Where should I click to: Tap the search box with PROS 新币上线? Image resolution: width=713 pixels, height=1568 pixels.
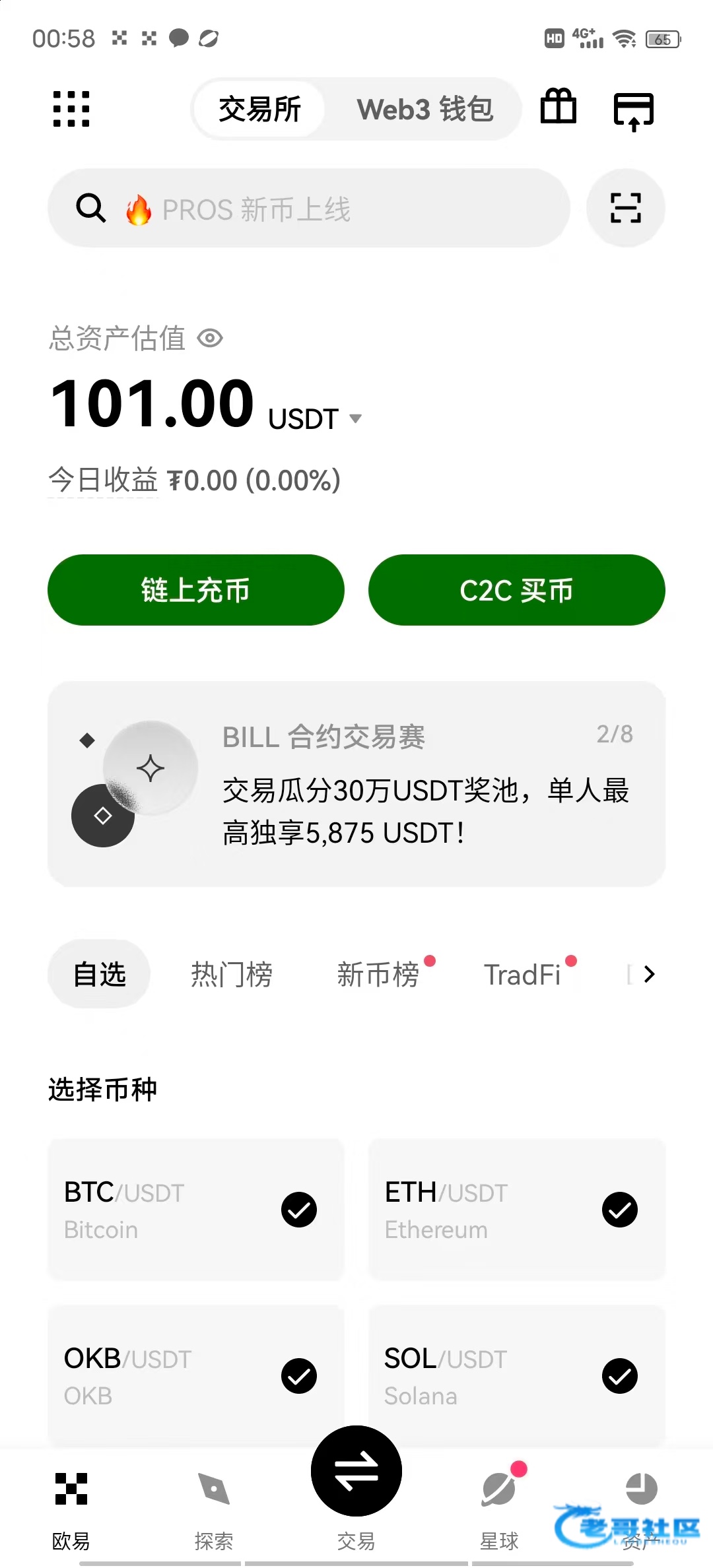pyautogui.click(x=309, y=209)
